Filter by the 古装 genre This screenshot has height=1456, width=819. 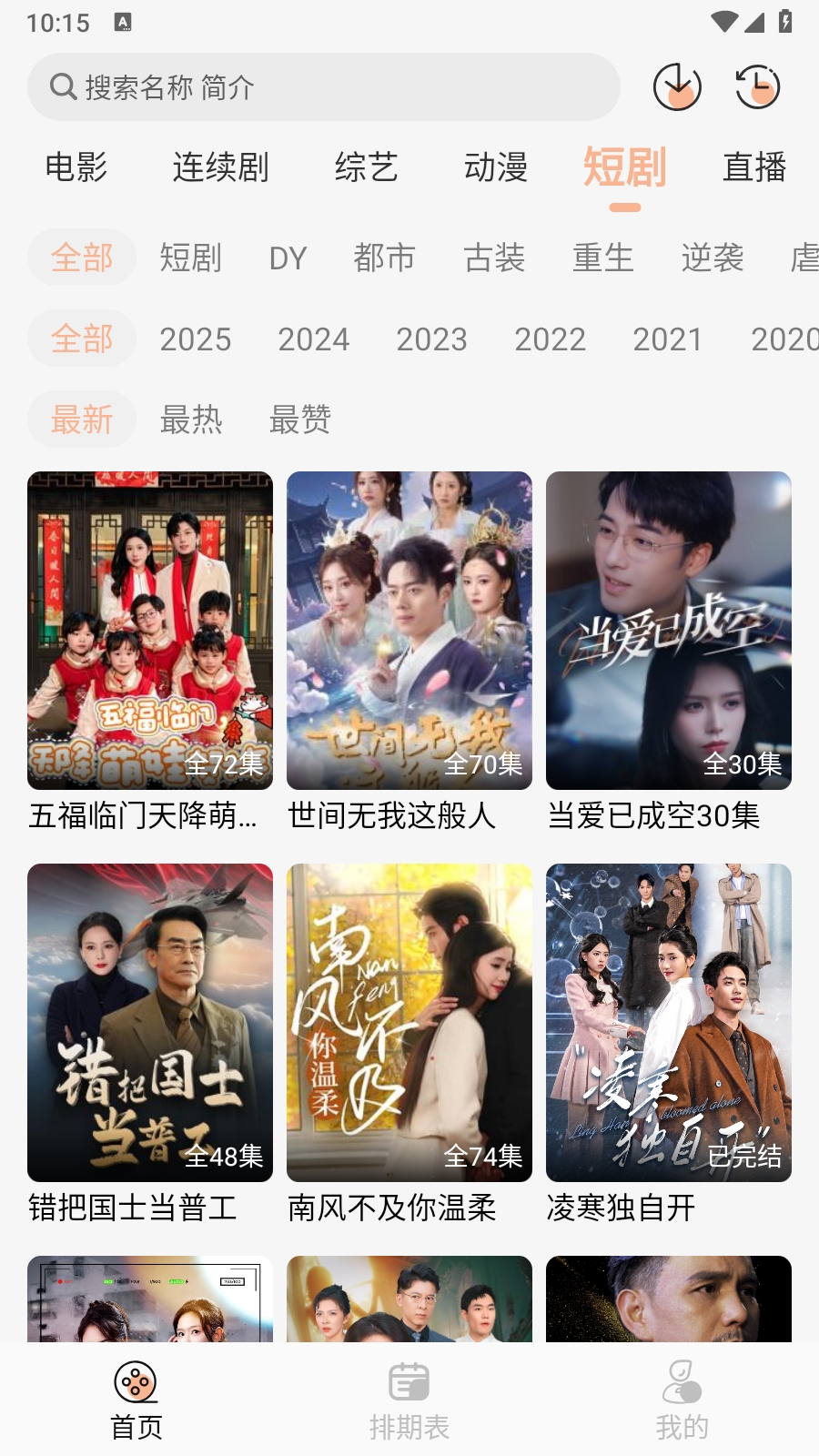[494, 258]
